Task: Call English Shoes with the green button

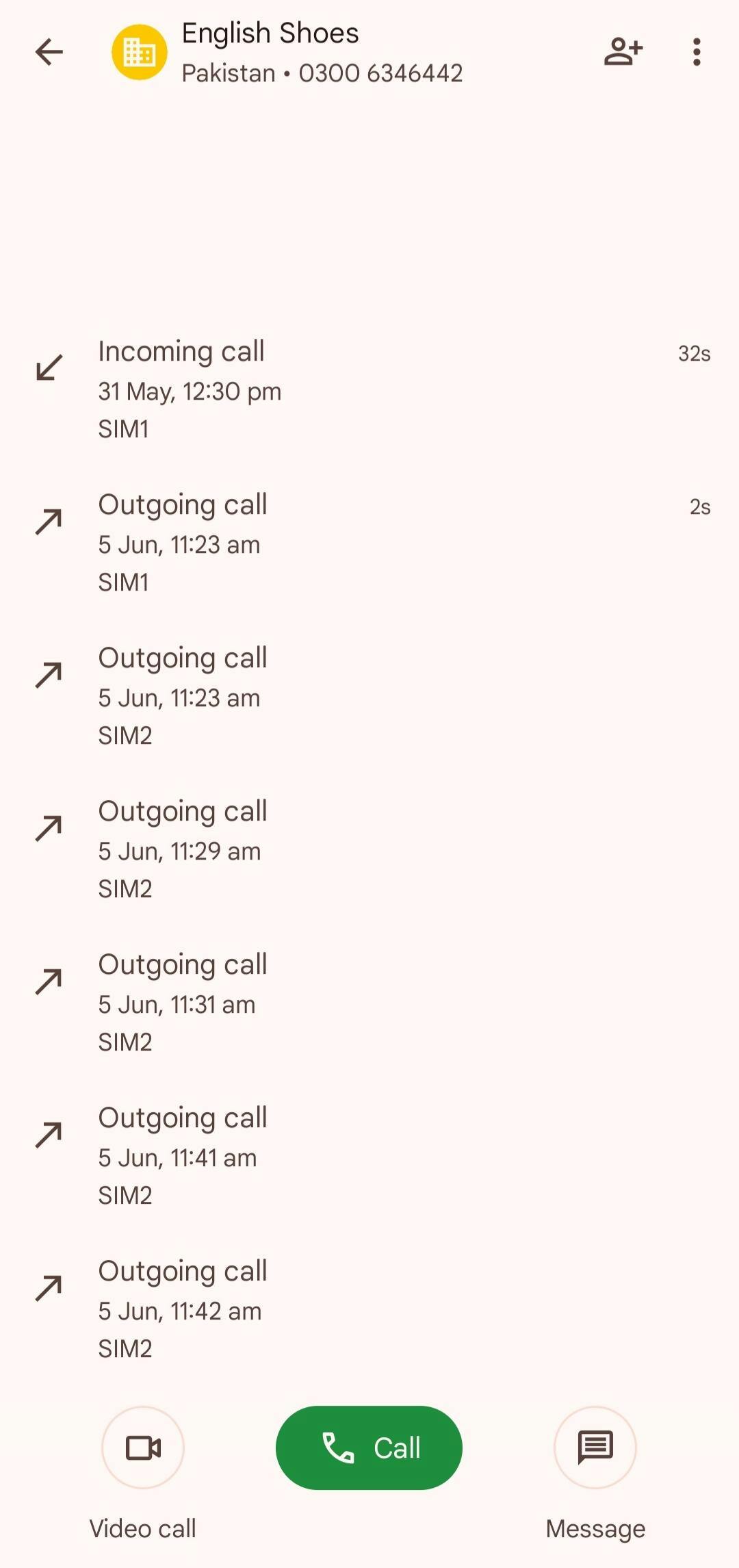Action: (369, 1448)
